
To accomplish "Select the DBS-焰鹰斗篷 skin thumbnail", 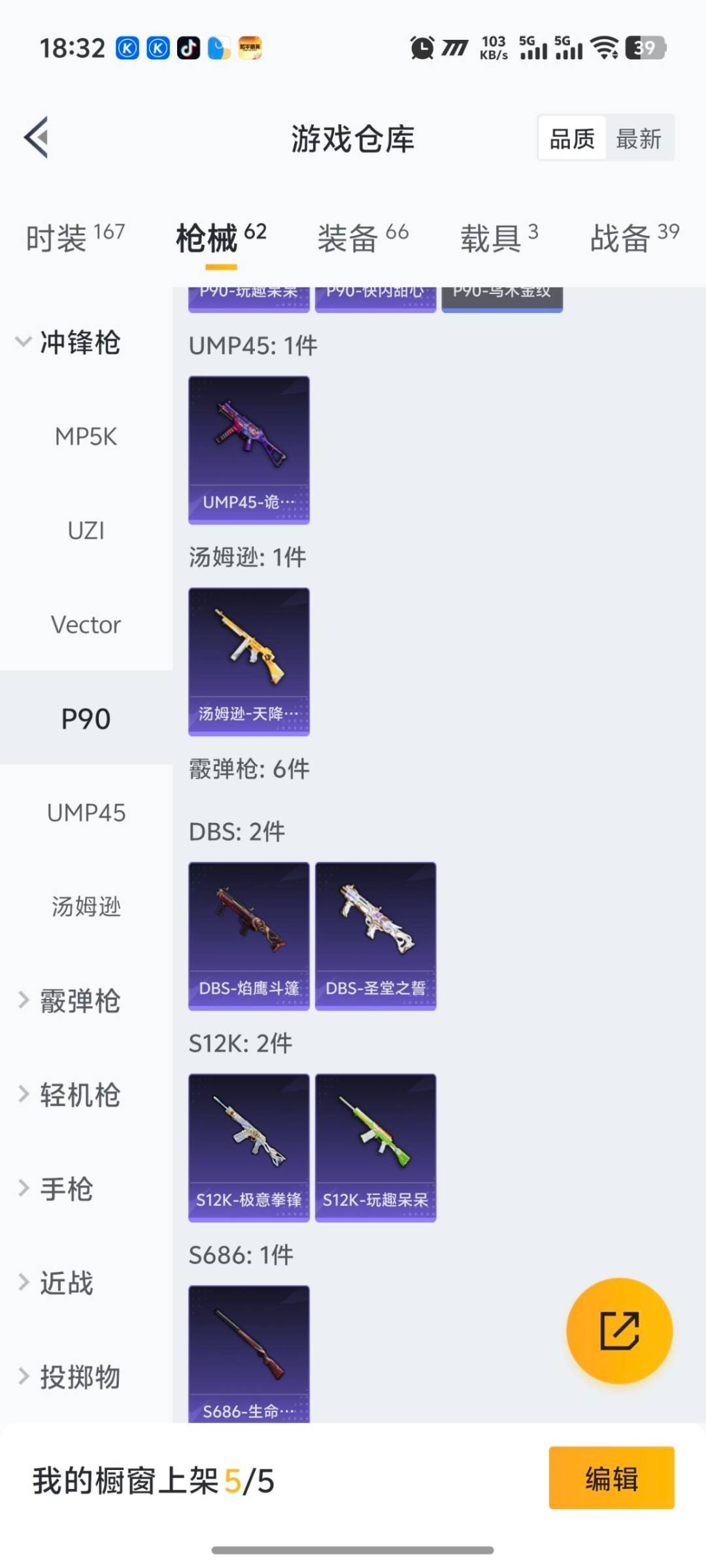I will pyautogui.click(x=248, y=934).
